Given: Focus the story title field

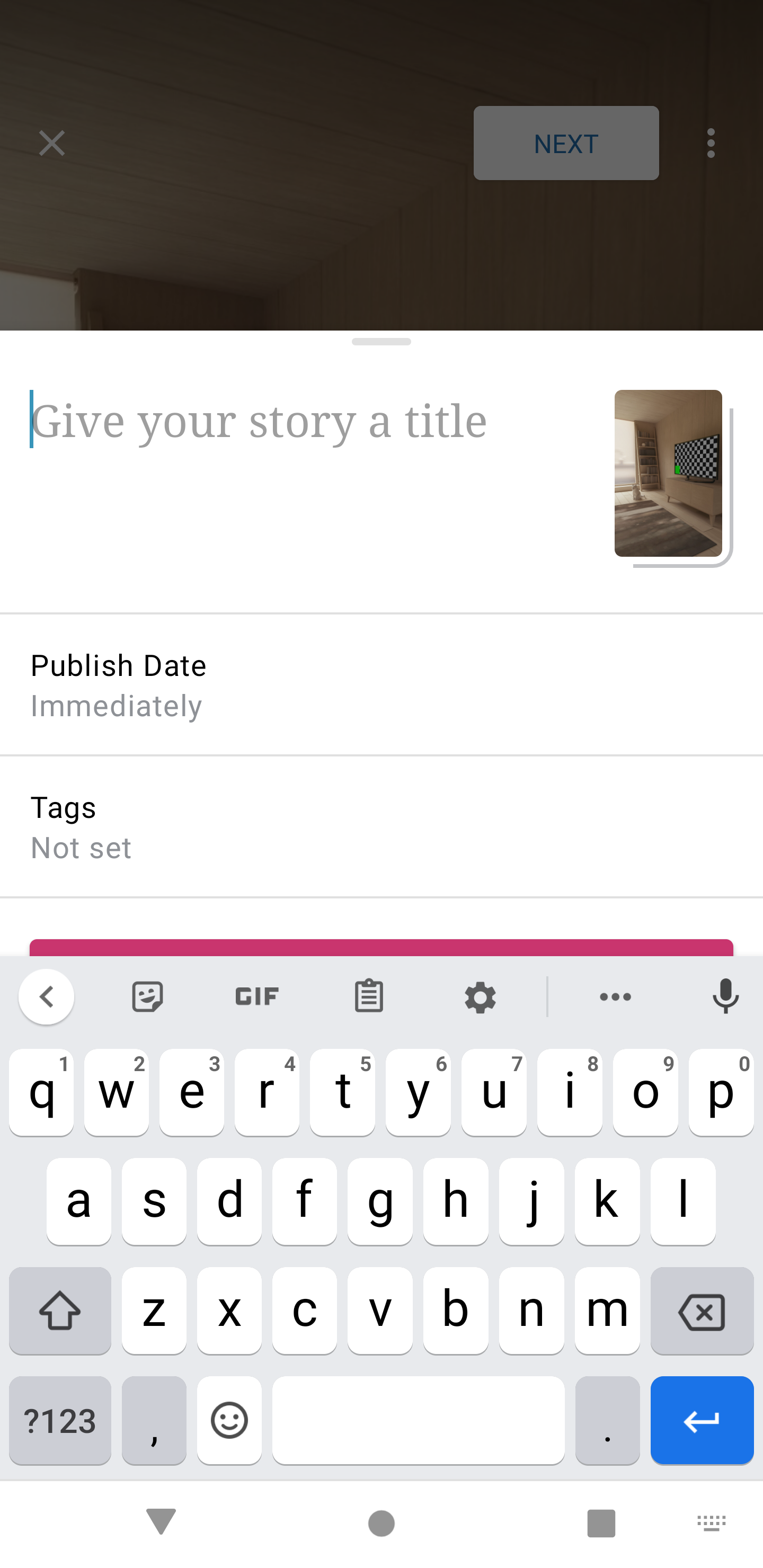Looking at the screenshot, I should (305, 421).
